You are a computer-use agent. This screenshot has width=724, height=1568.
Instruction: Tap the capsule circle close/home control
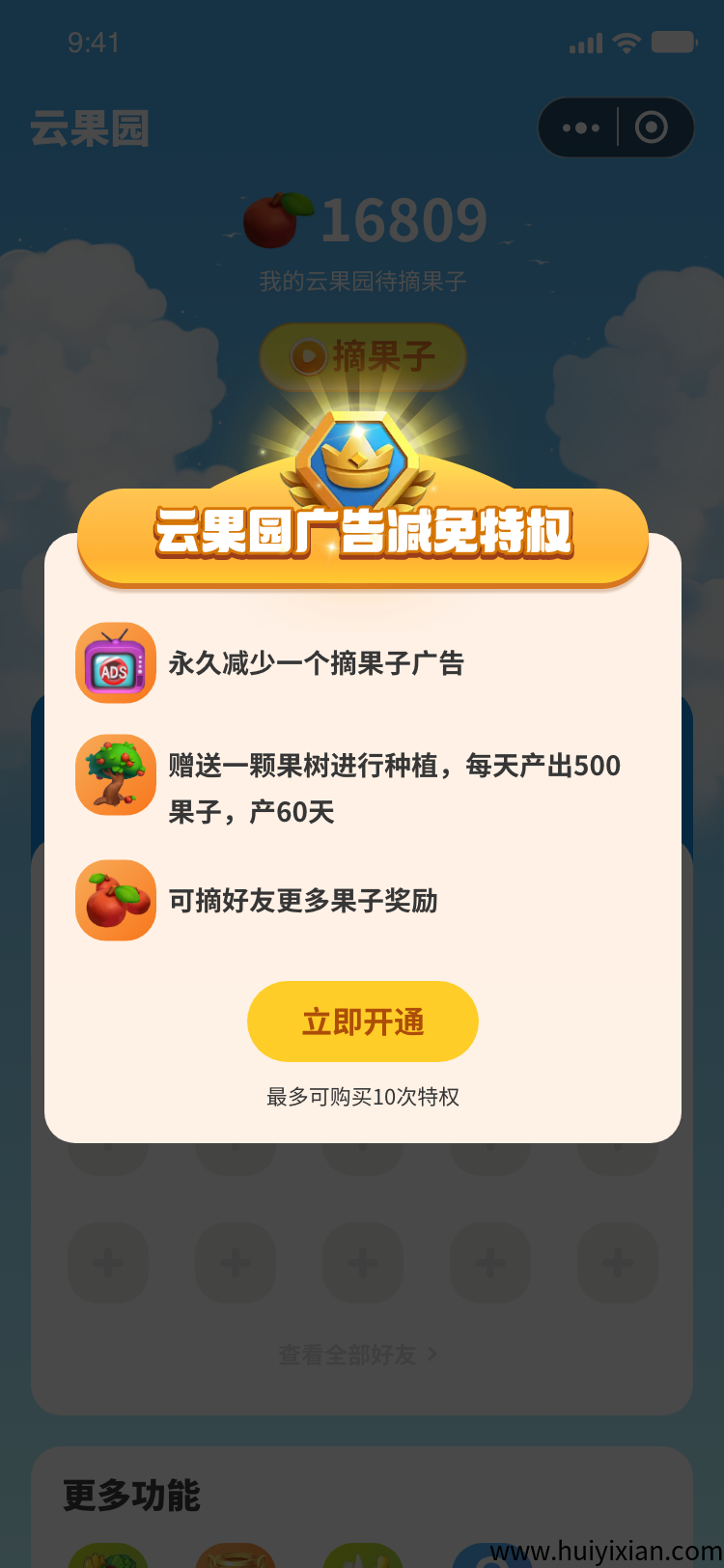click(x=649, y=126)
